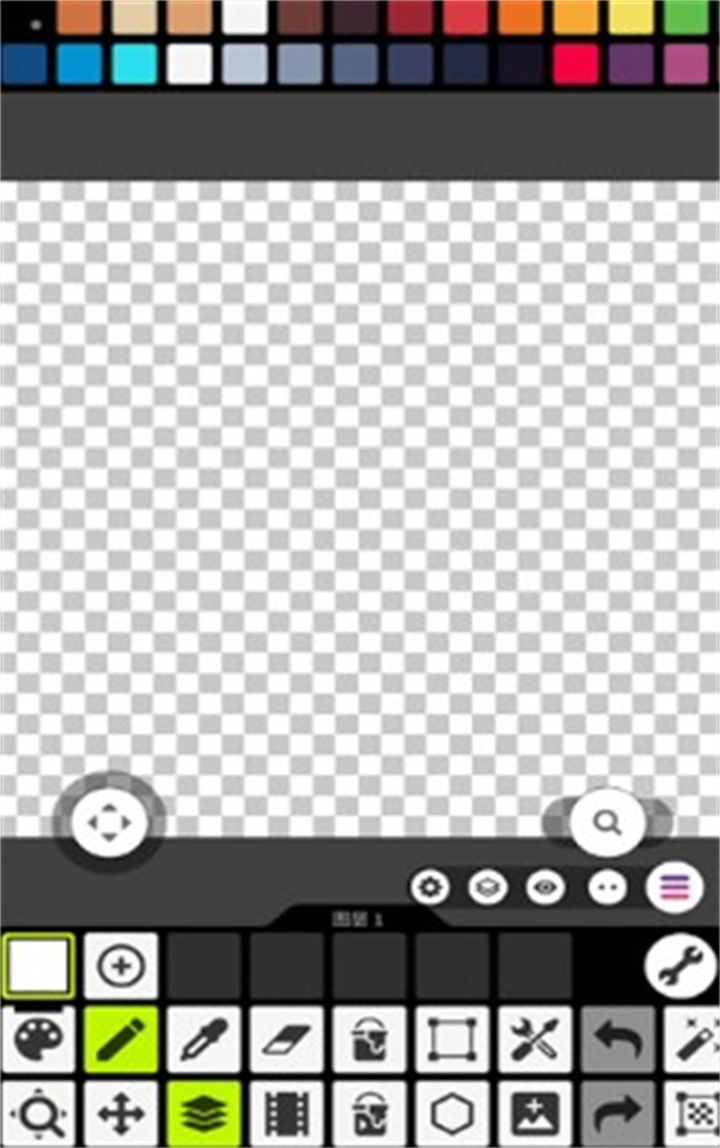The width and height of the screenshot is (720, 1148).
Task: Open the wrench settings button
Action: point(680,966)
